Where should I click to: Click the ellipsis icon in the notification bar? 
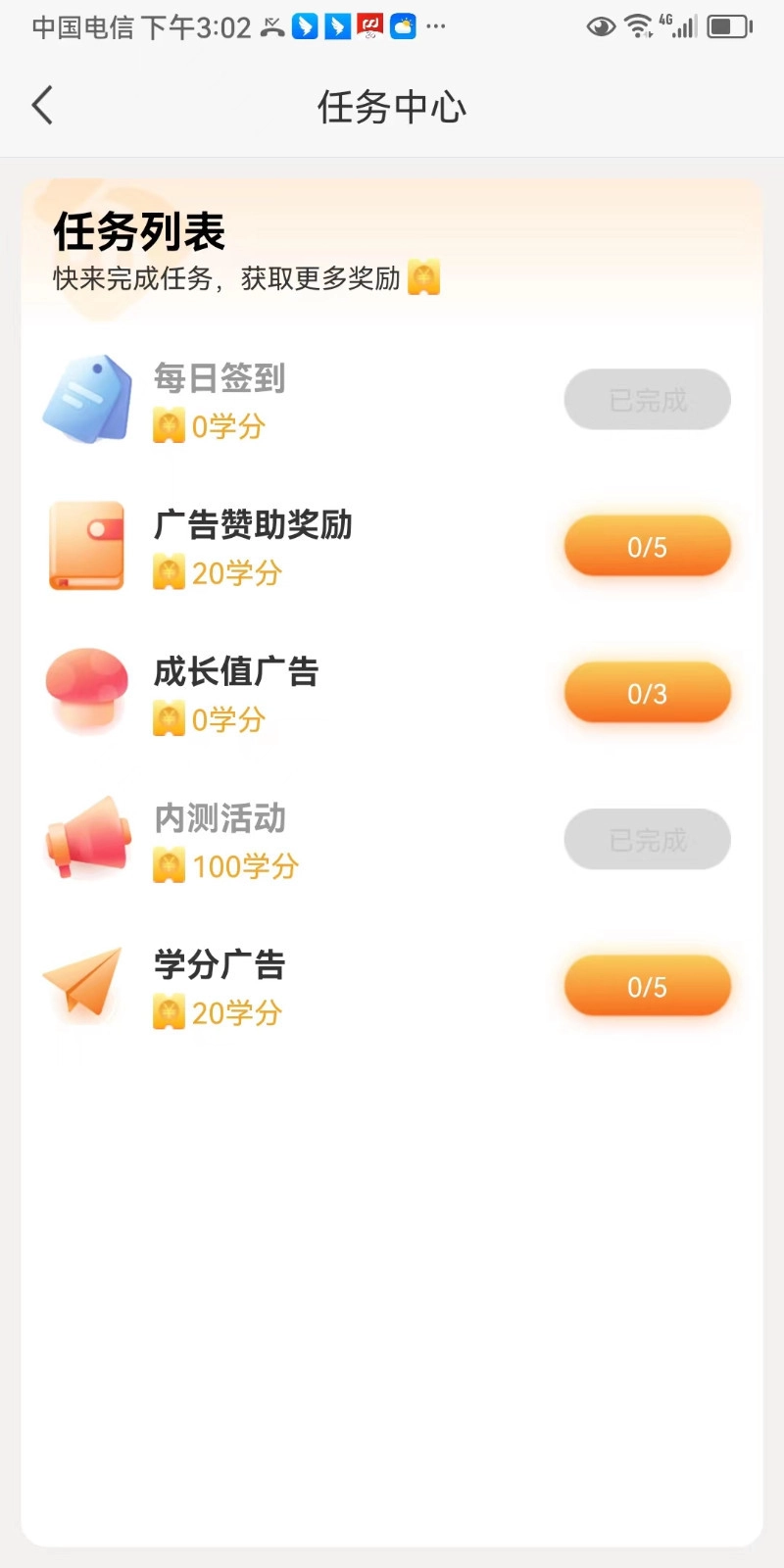coord(435,26)
